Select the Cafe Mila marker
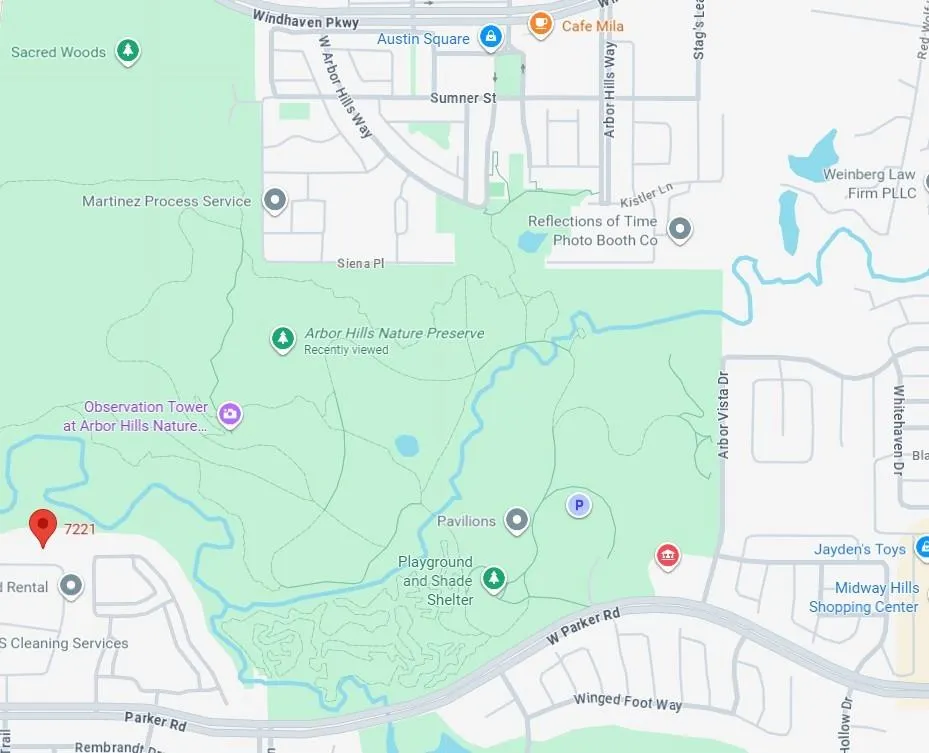The height and width of the screenshot is (753, 929). tap(540, 24)
